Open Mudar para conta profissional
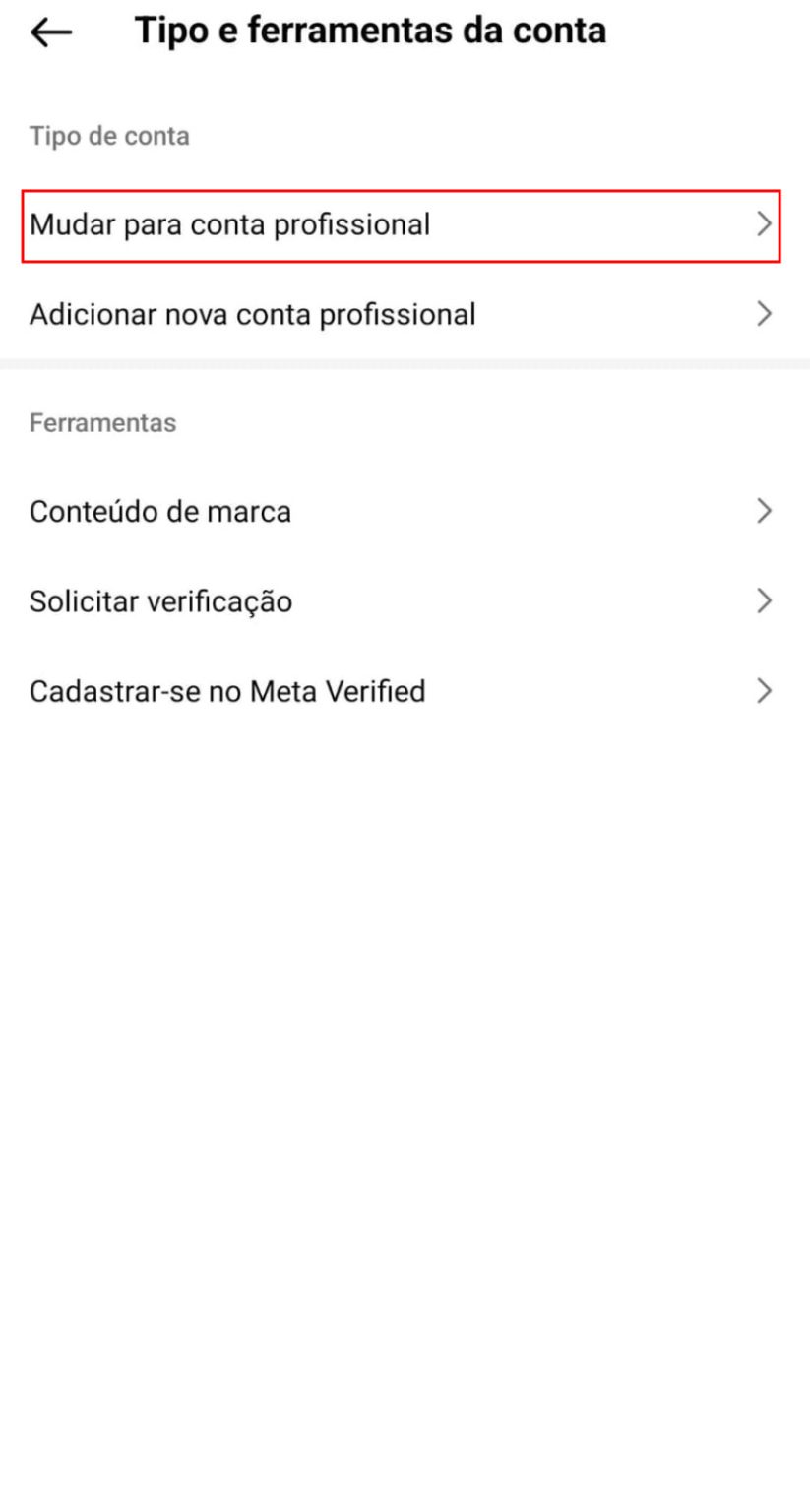The width and height of the screenshot is (810, 1512). 232,223
